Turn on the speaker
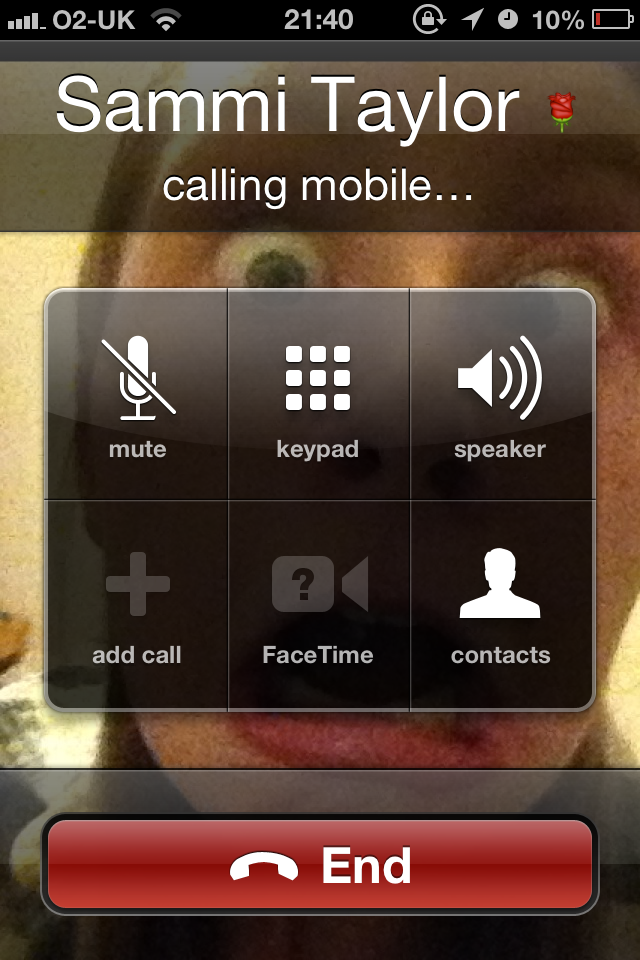 click(500, 395)
